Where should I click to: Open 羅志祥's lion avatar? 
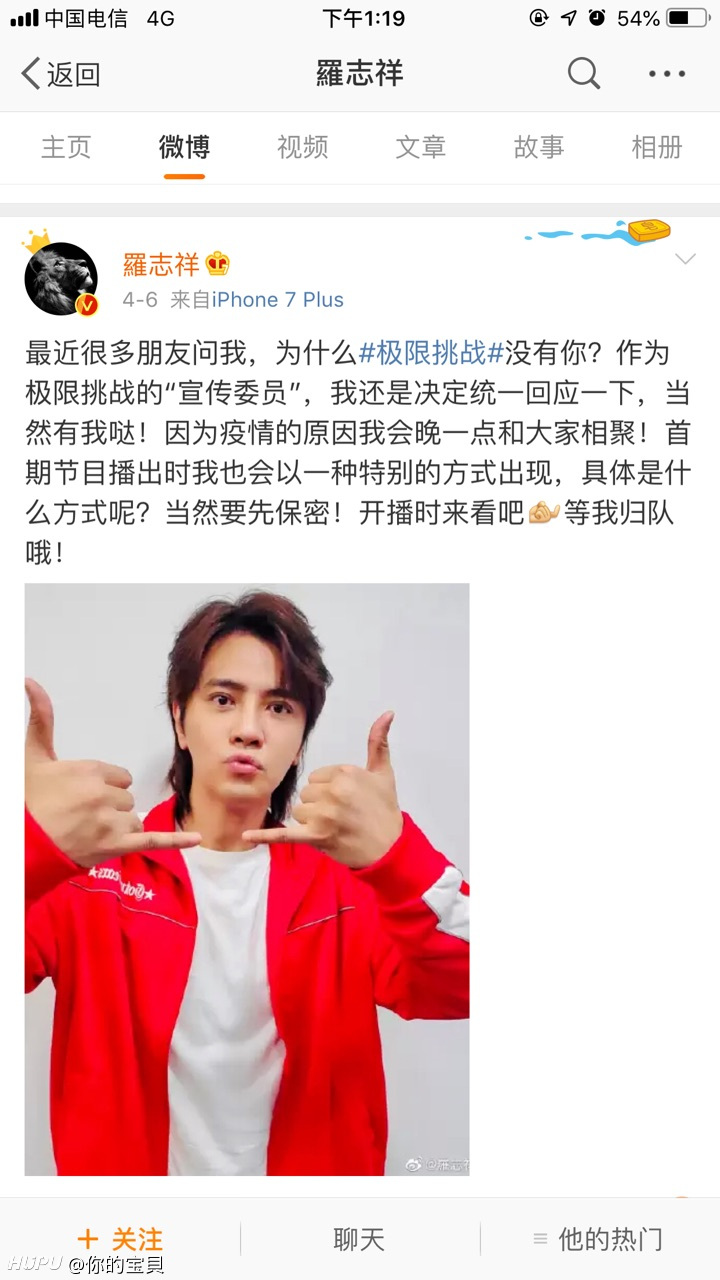pos(61,278)
